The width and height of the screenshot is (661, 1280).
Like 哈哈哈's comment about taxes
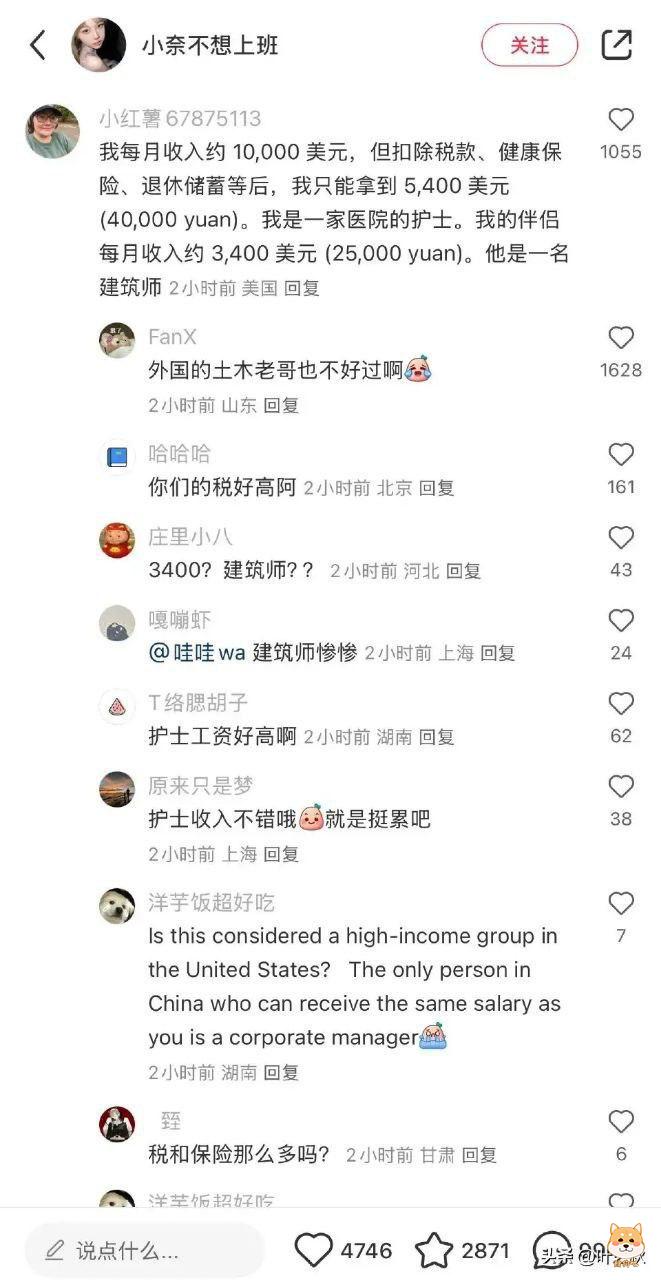tap(621, 455)
